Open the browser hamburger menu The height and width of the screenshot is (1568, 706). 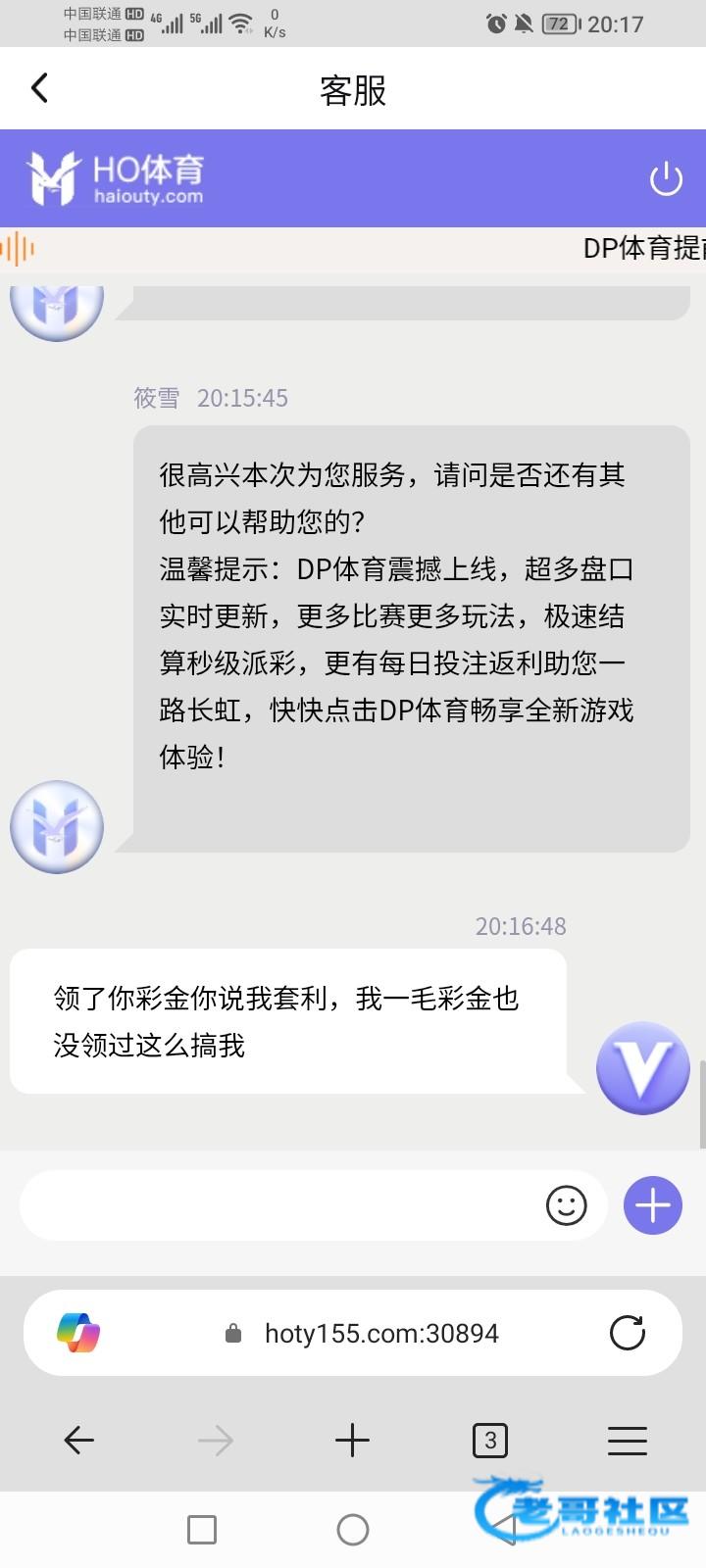[628, 1440]
